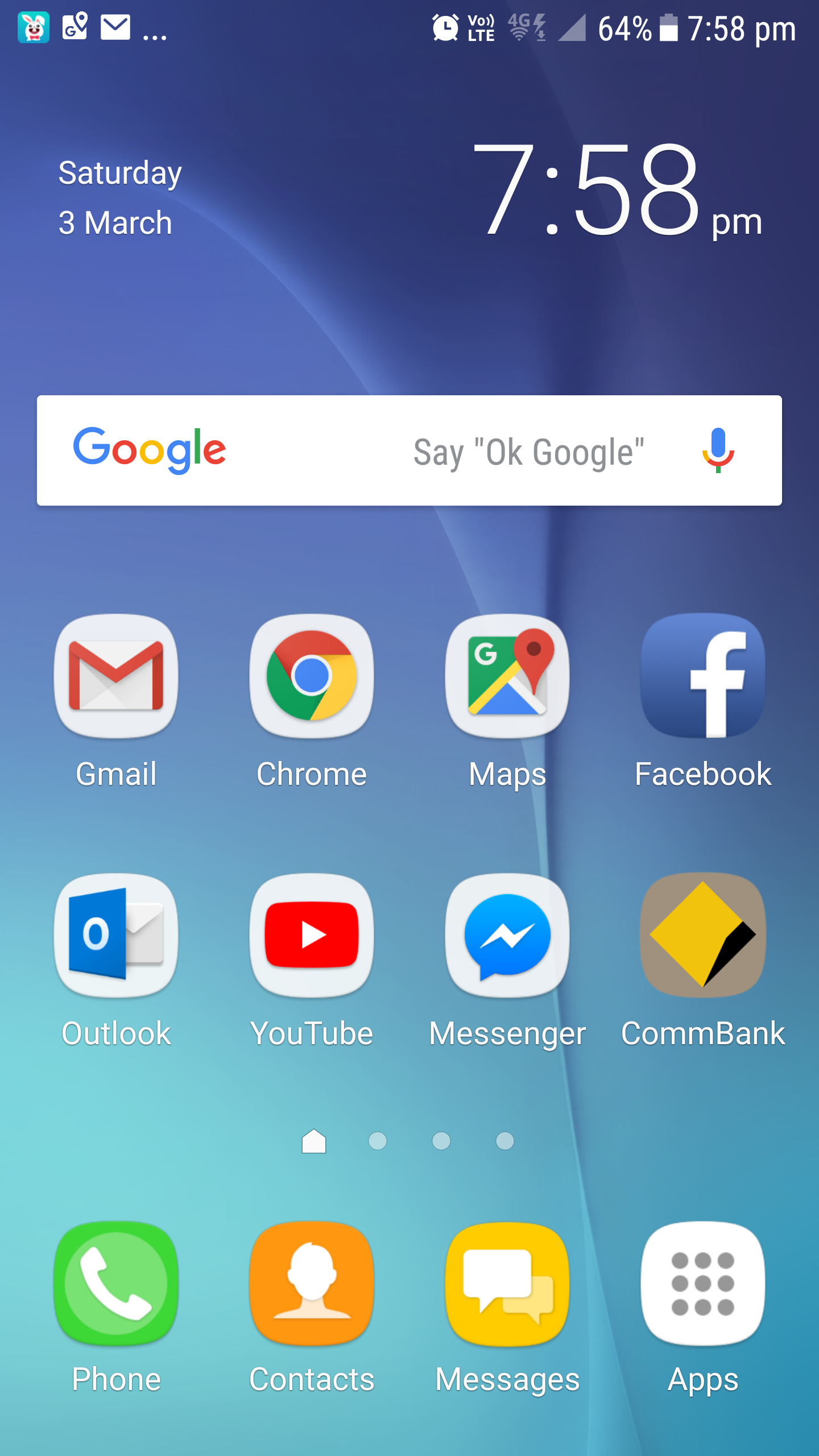Open Outlook mail
819x1456 pixels.
[116, 936]
